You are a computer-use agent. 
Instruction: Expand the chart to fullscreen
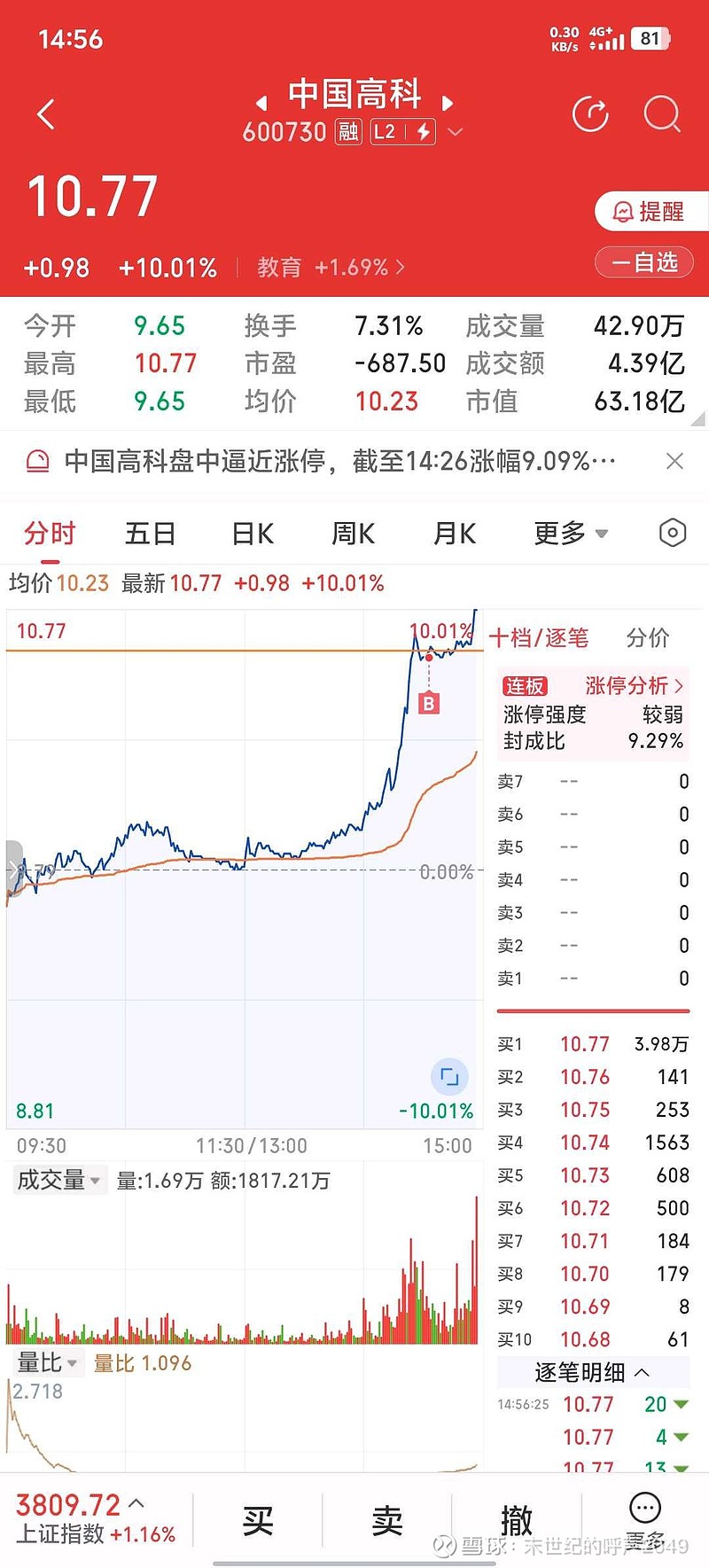pos(449,1077)
